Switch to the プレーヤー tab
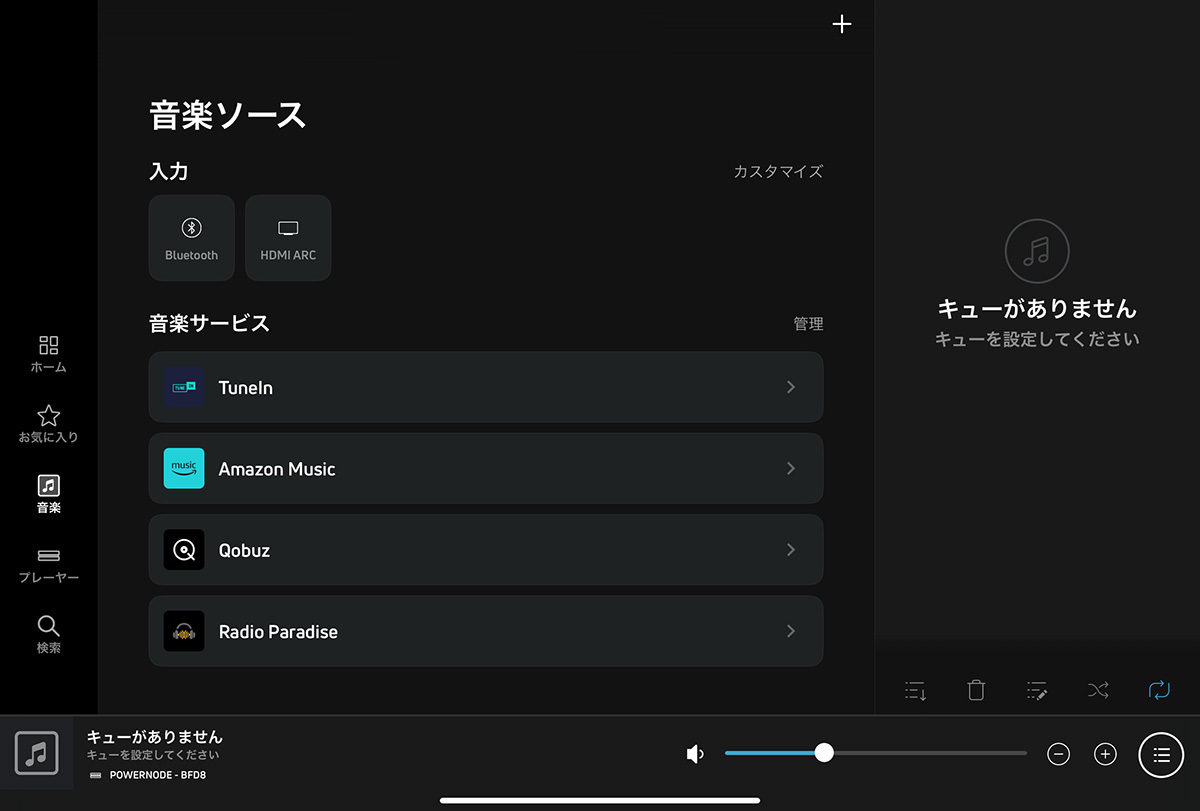This screenshot has height=811, width=1200. (48, 565)
